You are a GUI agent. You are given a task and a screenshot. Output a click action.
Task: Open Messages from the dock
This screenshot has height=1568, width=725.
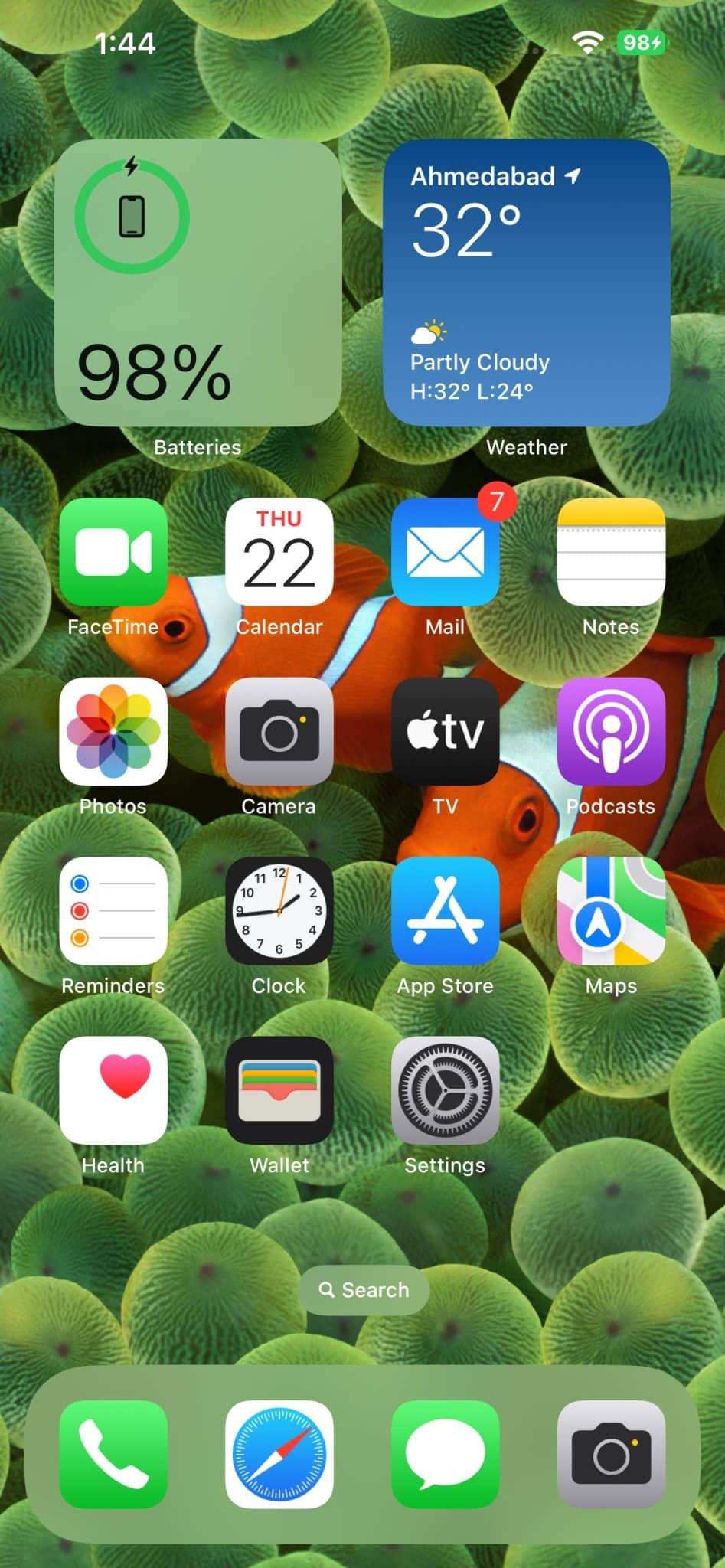coord(445,1454)
